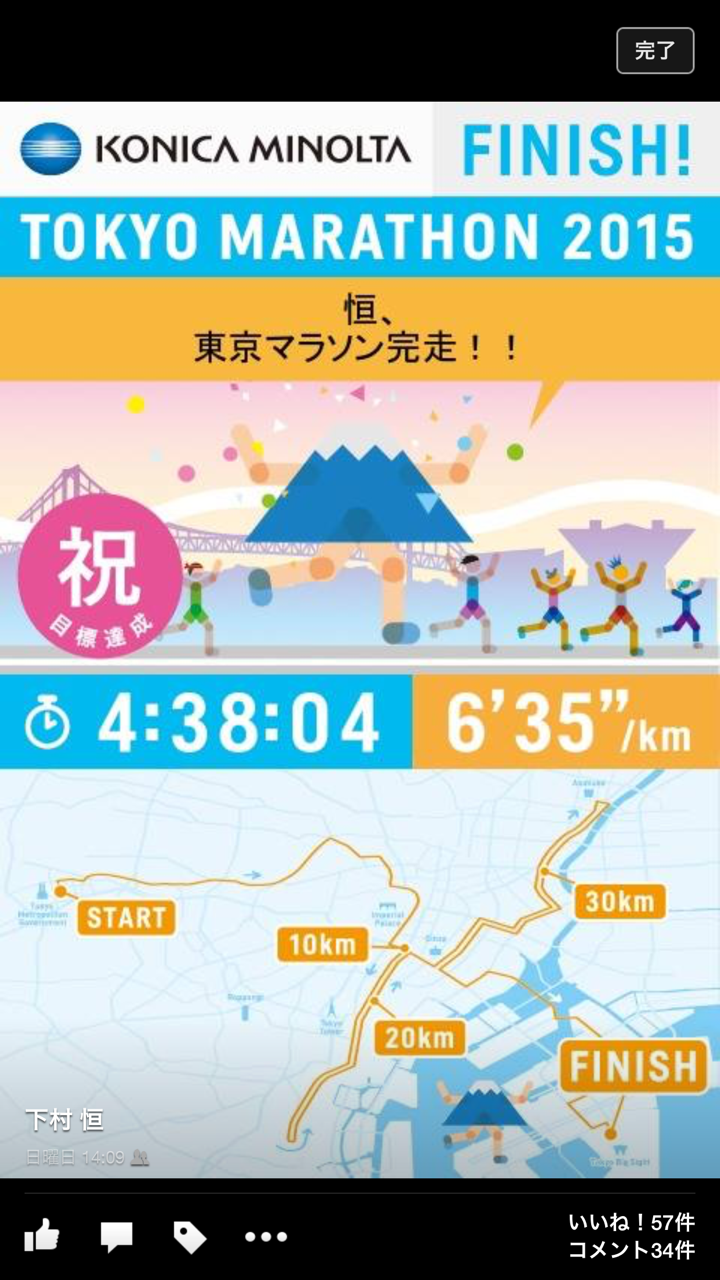Tag the photo using tag icon
The image size is (720, 1280).
pos(189,1237)
